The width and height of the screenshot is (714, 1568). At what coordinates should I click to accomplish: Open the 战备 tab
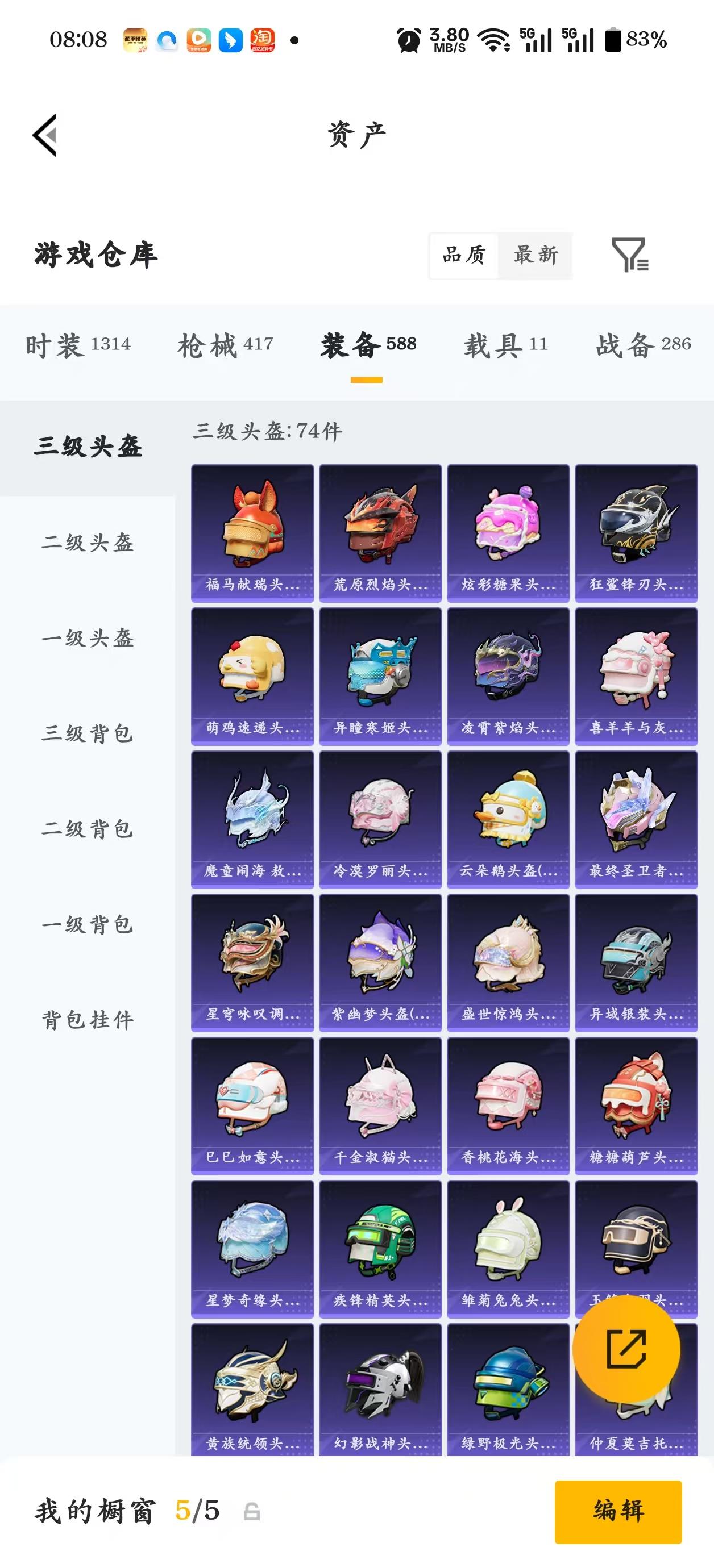pyautogui.click(x=643, y=344)
